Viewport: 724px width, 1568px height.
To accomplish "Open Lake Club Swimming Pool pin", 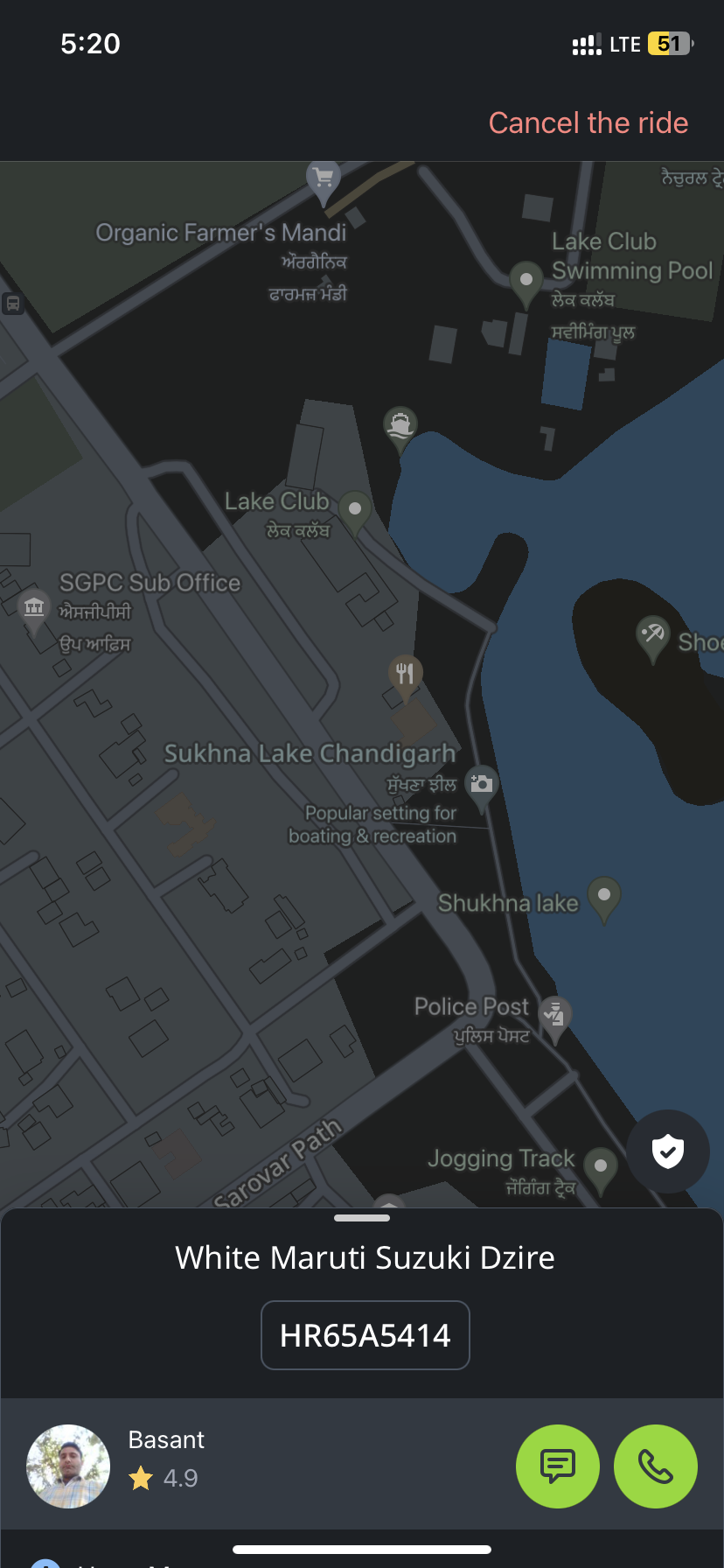I will (x=526, y=281).
